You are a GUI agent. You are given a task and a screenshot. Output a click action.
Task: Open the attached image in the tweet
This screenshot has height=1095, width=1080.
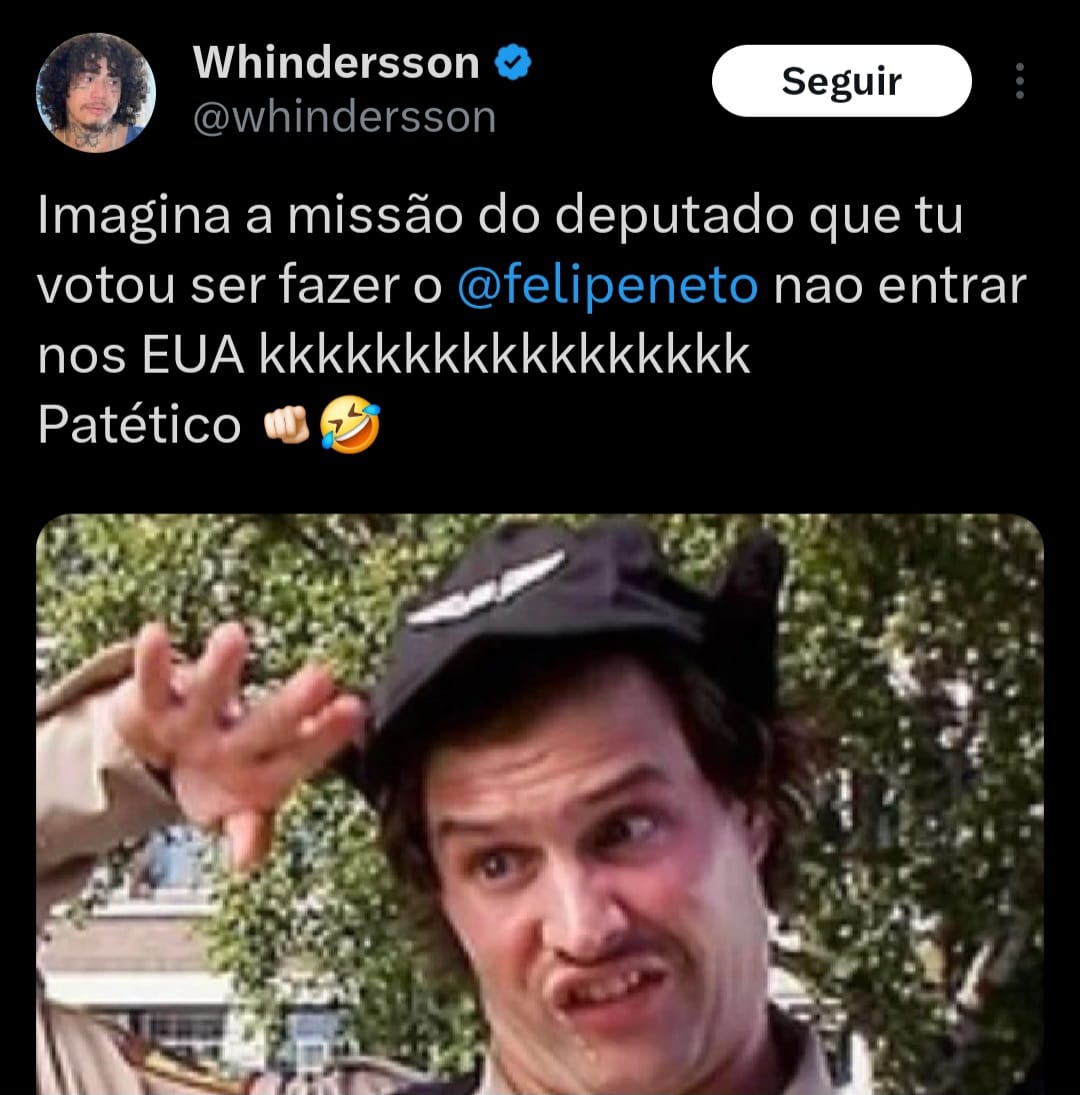point(540,800)
